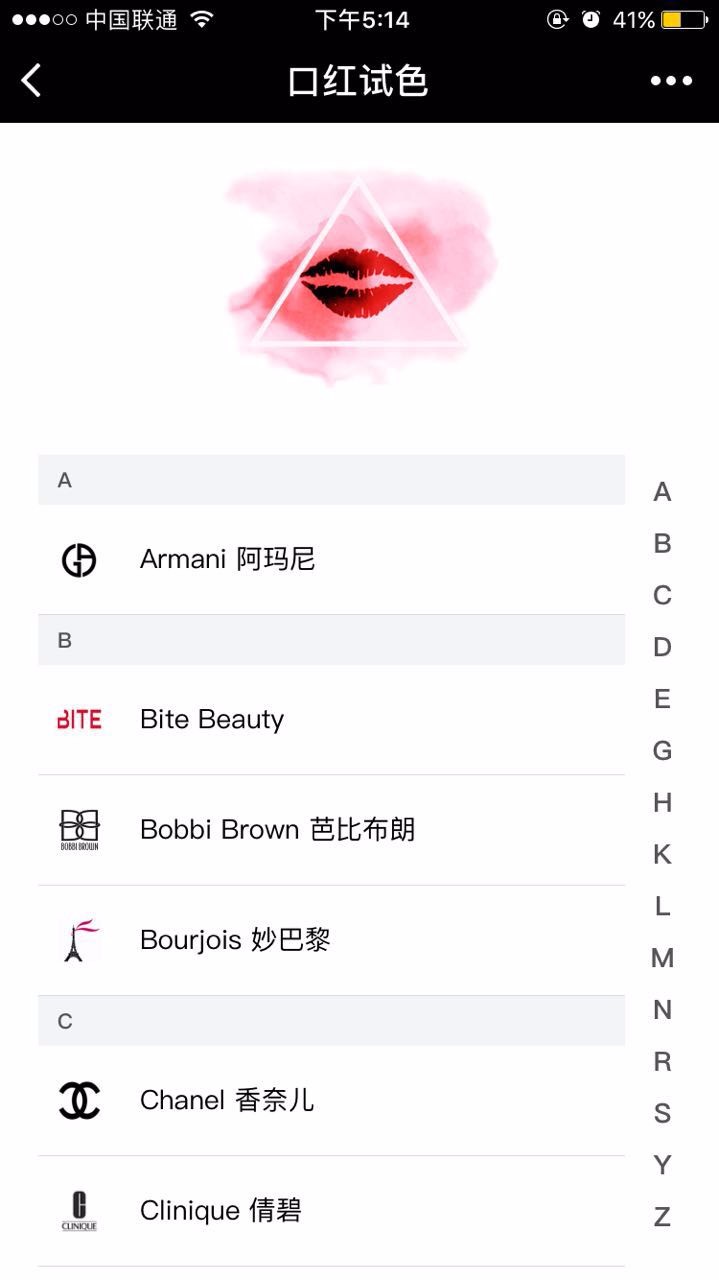Tap index letter H
Screen dimensions: 719x1280
pyautogui.click(x=662, y=802)
